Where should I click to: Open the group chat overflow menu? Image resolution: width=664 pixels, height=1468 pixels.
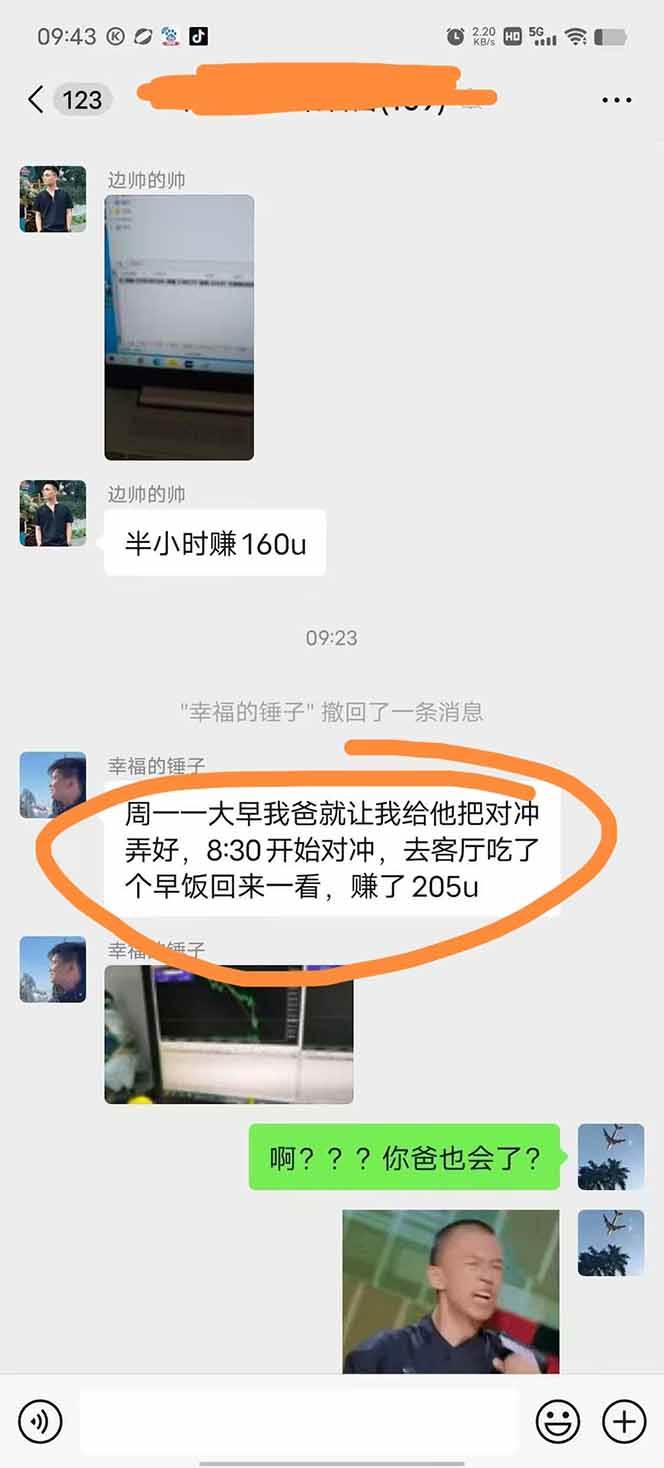tap(616, 100)
